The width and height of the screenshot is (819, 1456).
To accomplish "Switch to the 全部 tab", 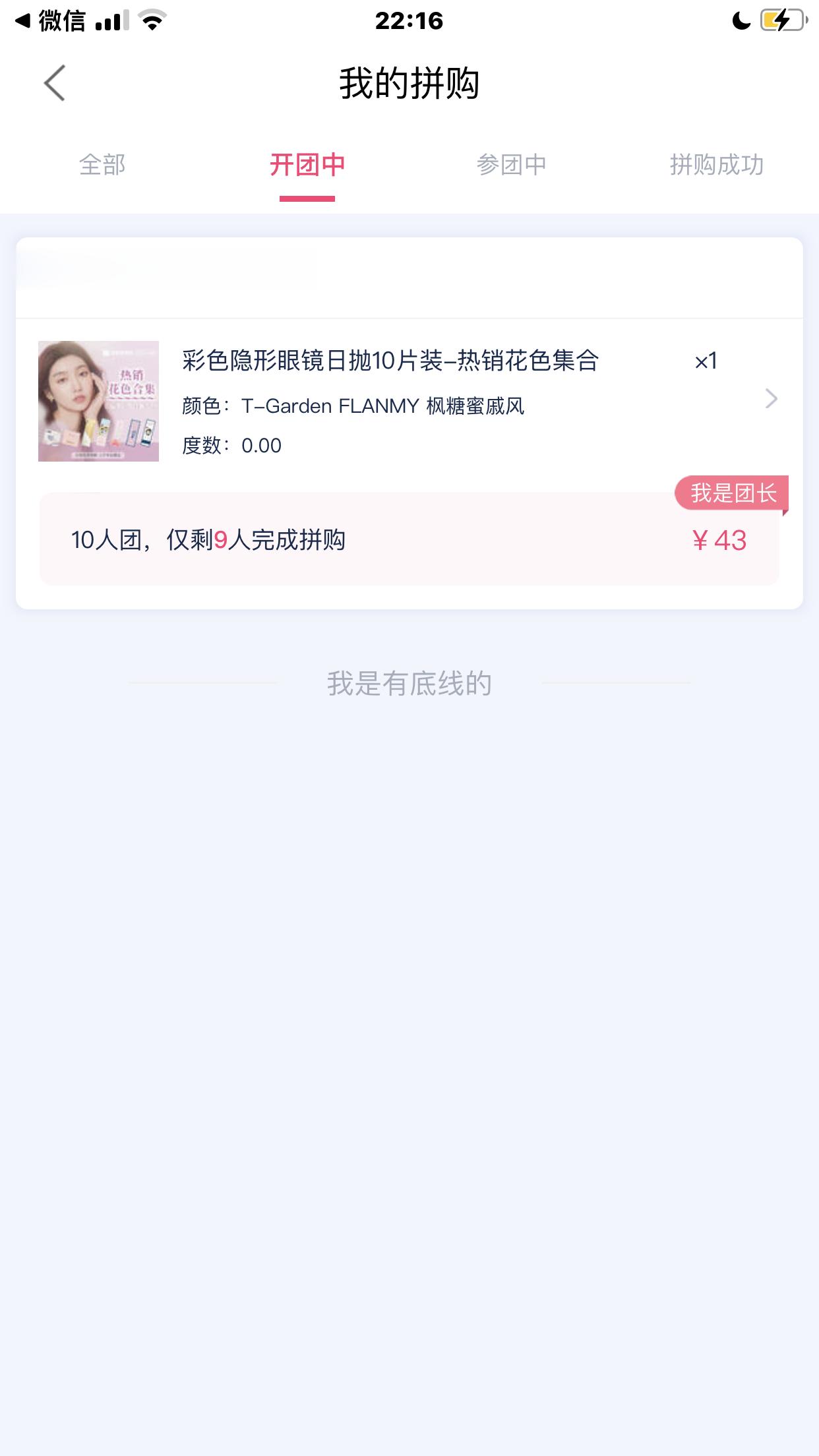I will pyautogui.click(x=102, y=165).
